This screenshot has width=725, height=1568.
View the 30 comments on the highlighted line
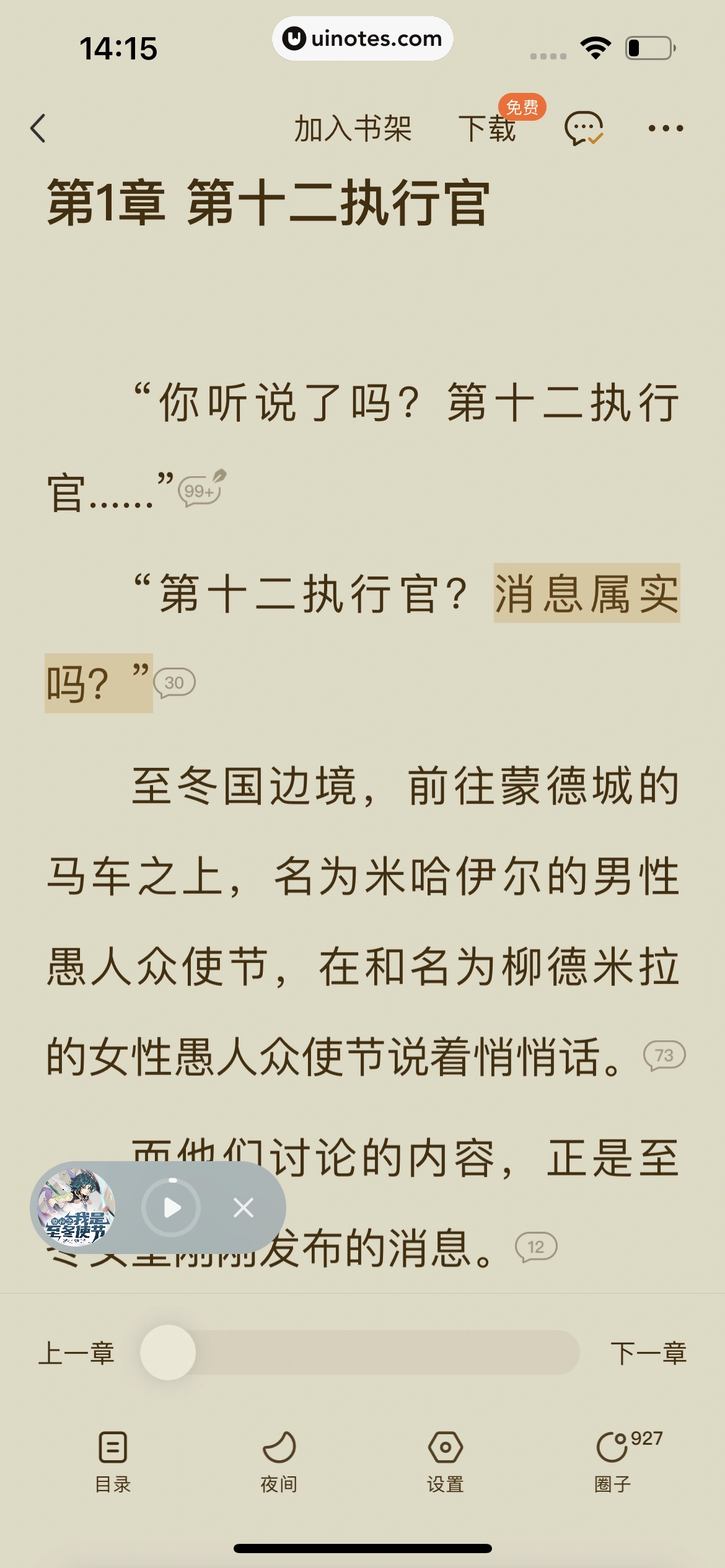[x=175, y=682]
